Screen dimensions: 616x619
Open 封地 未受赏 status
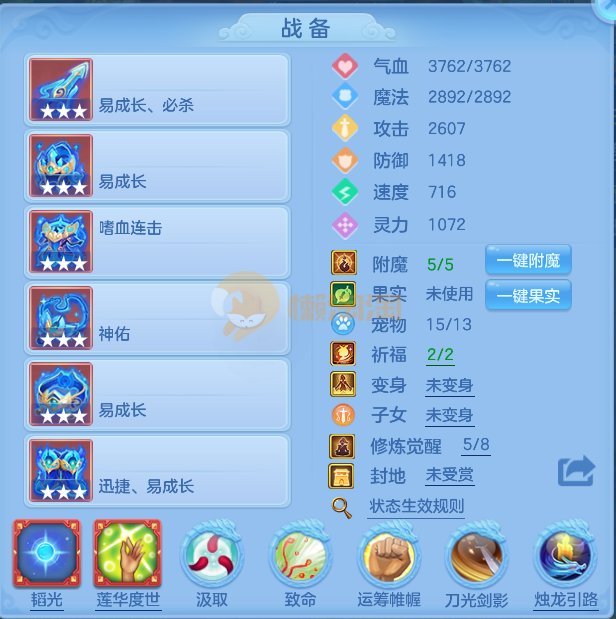pos(449,476)
